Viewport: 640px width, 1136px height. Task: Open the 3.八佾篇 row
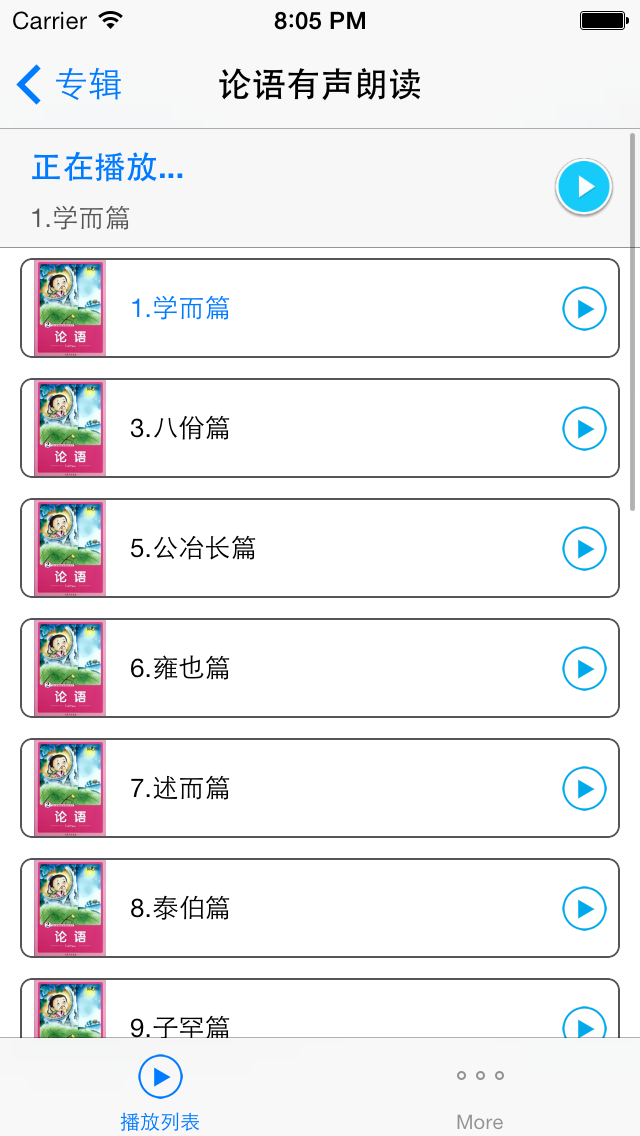coord(300,428)
